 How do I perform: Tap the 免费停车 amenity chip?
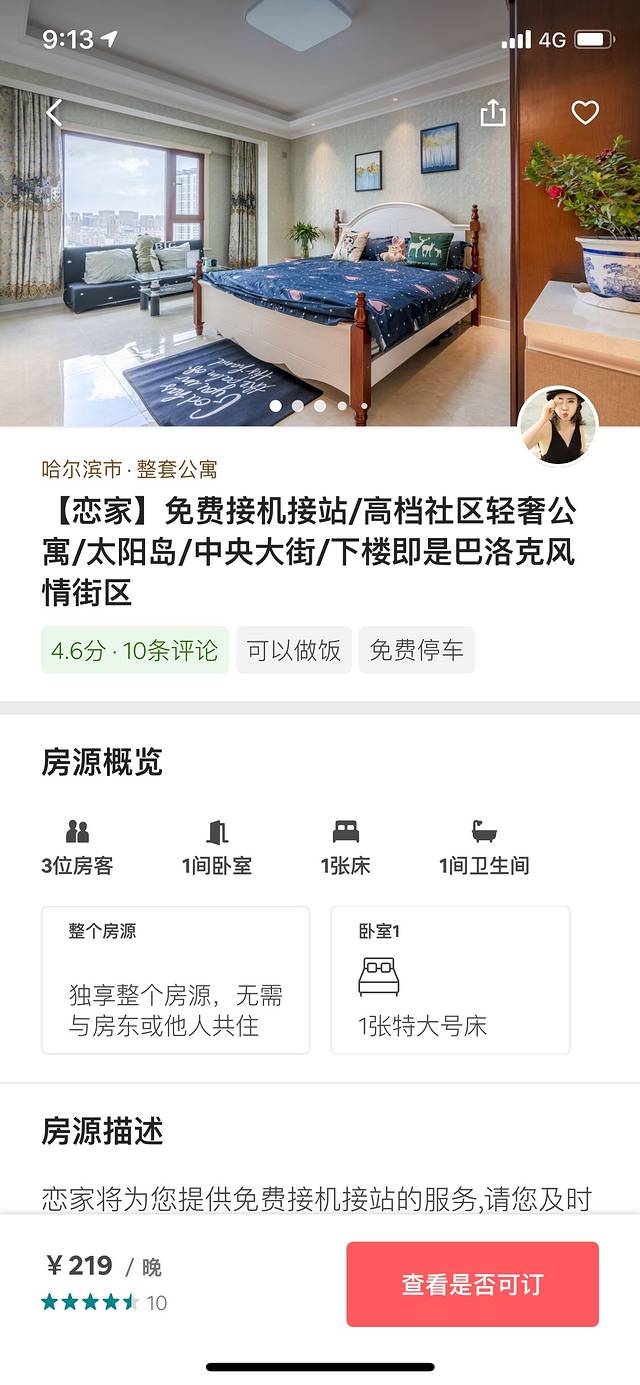coord(416,651)
